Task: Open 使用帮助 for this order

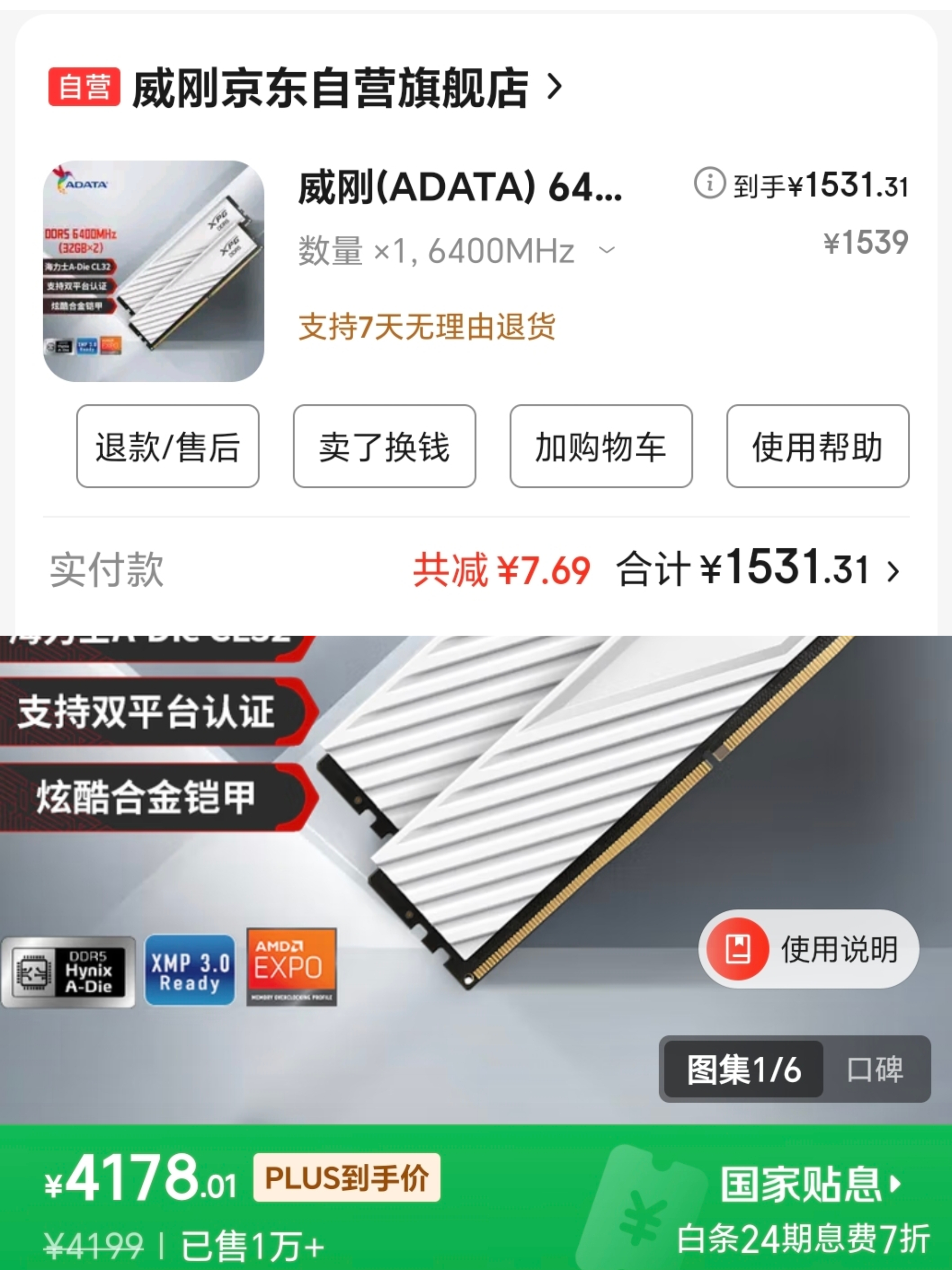Action: [817, 446]
